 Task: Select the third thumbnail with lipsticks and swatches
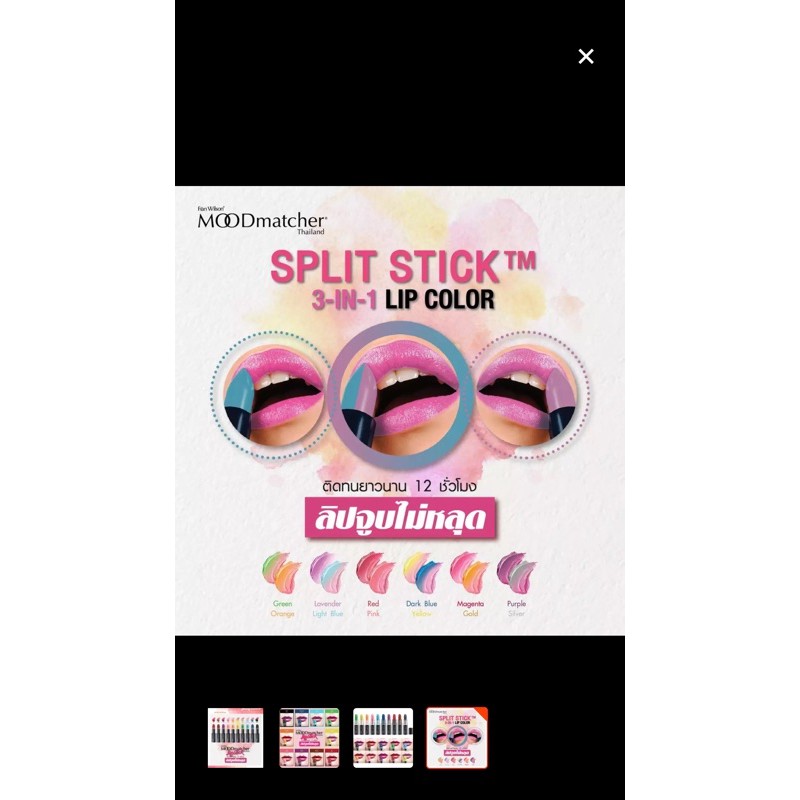pos(383,738)
